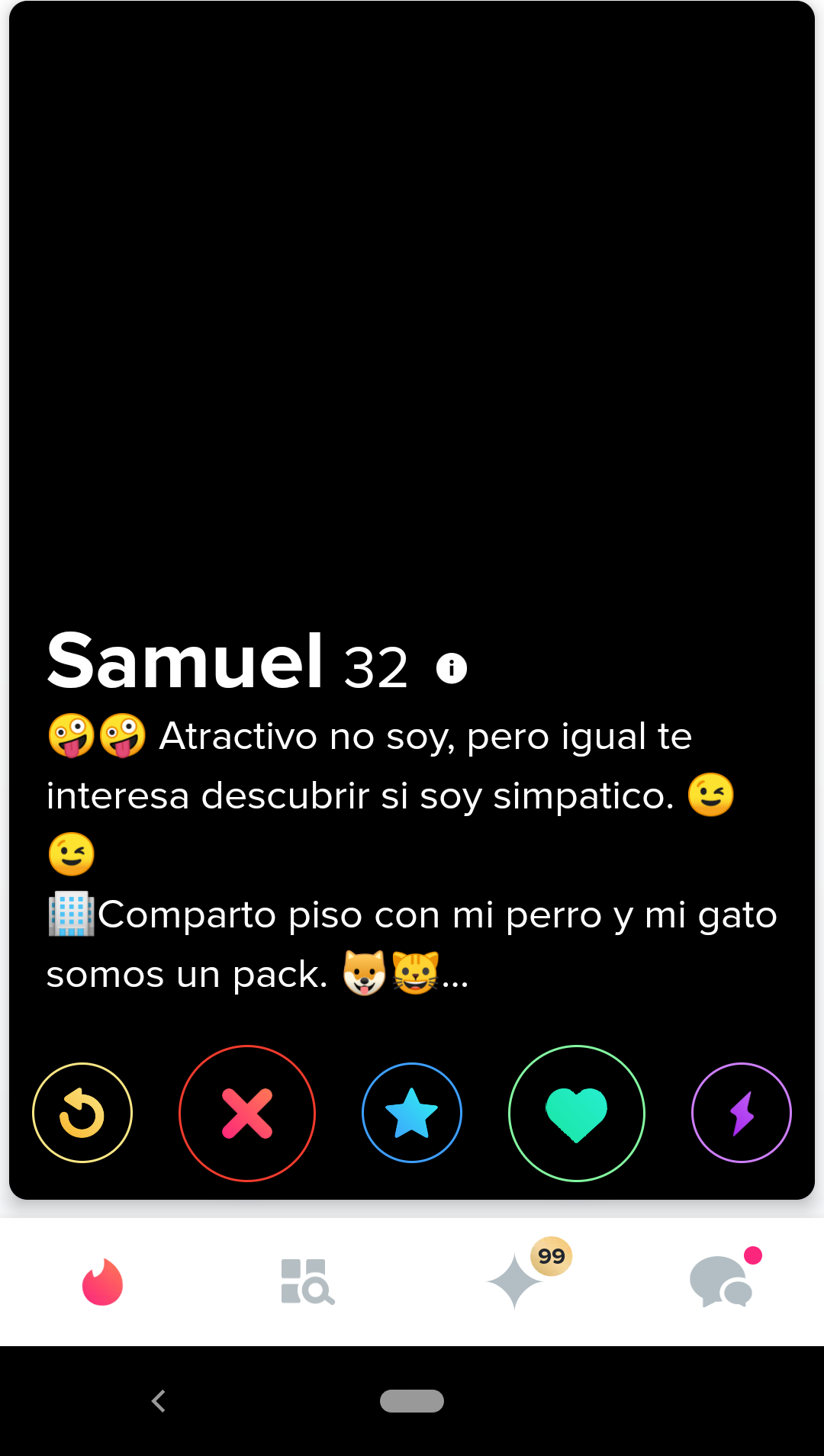Open Samuel's profile info icon
This screenshot has width=824, height=1456.
pos(451,668)
